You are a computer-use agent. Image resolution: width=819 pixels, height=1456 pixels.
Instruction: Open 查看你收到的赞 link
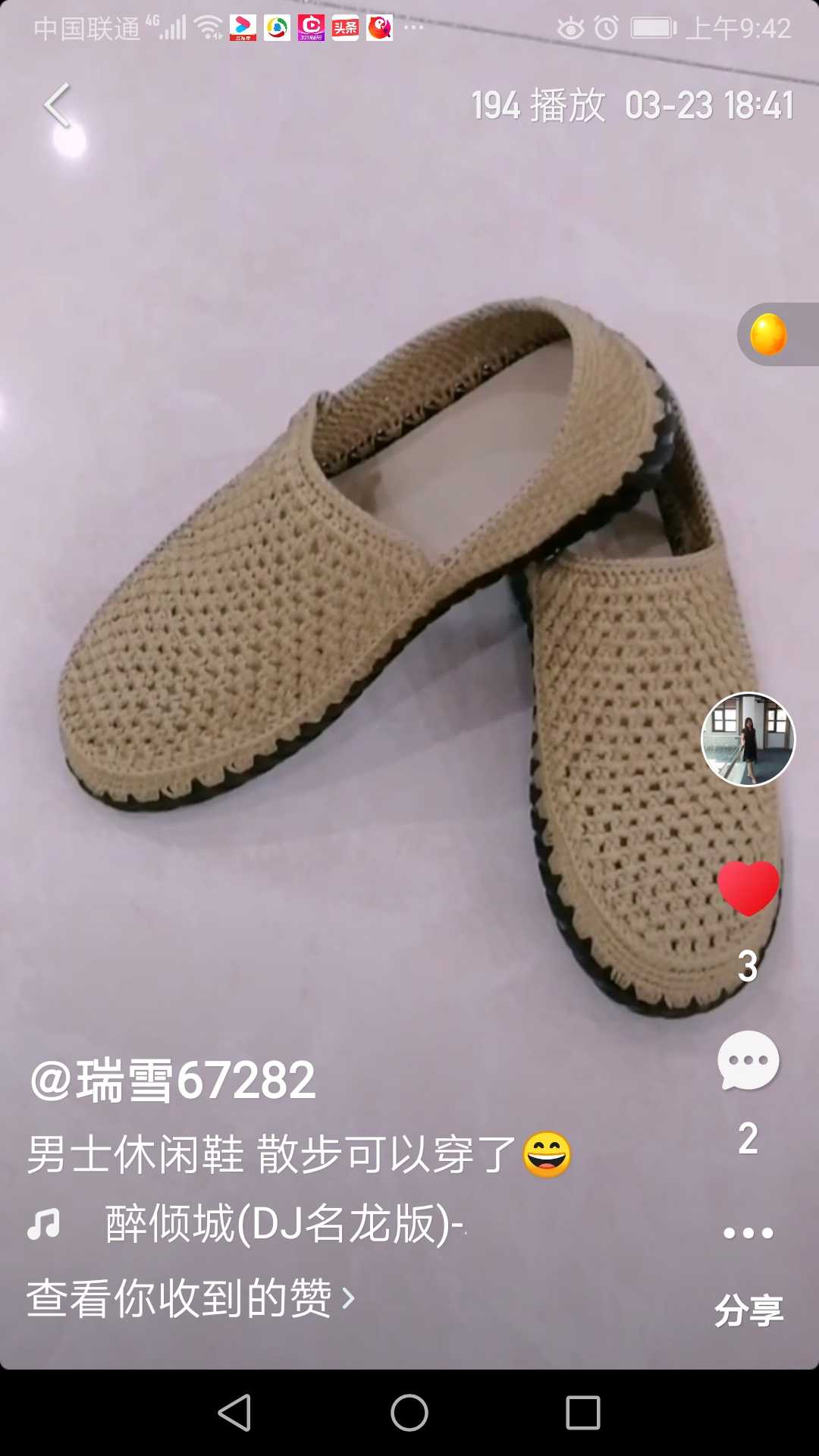(x=191, y=1298)
